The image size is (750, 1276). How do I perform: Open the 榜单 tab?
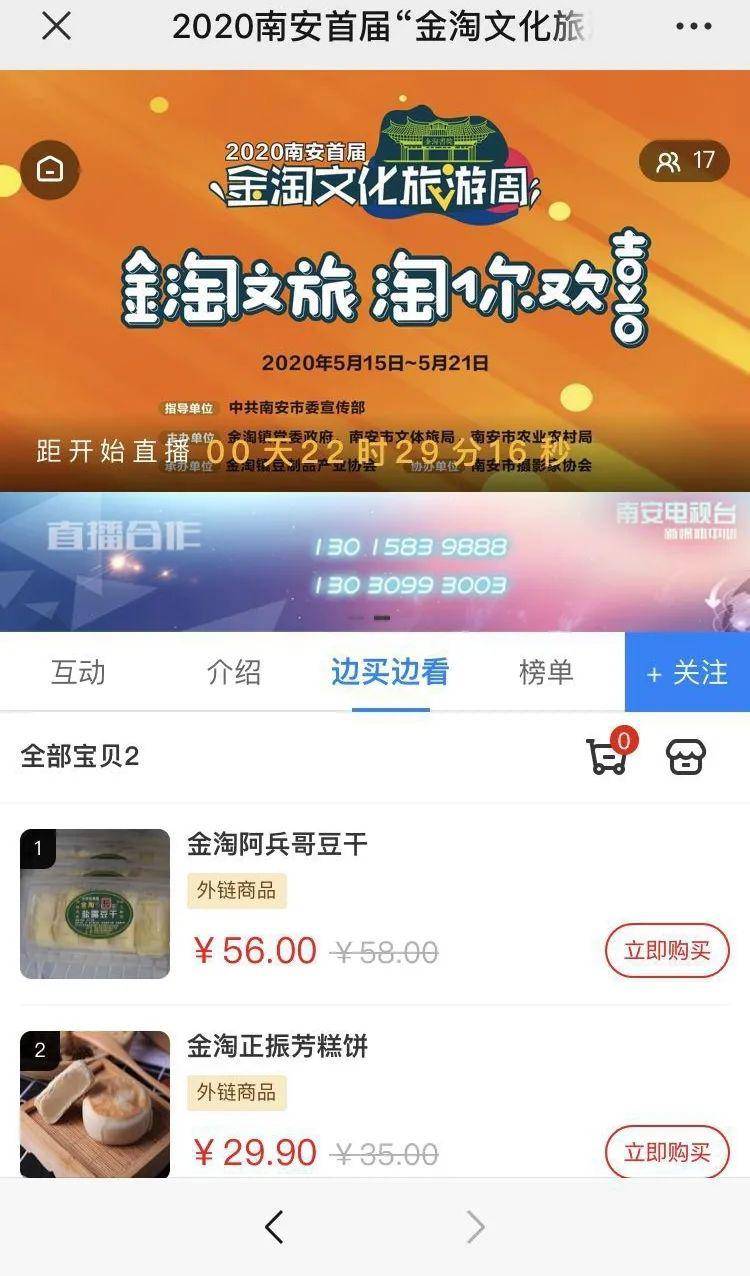click(x=546, y=672)
